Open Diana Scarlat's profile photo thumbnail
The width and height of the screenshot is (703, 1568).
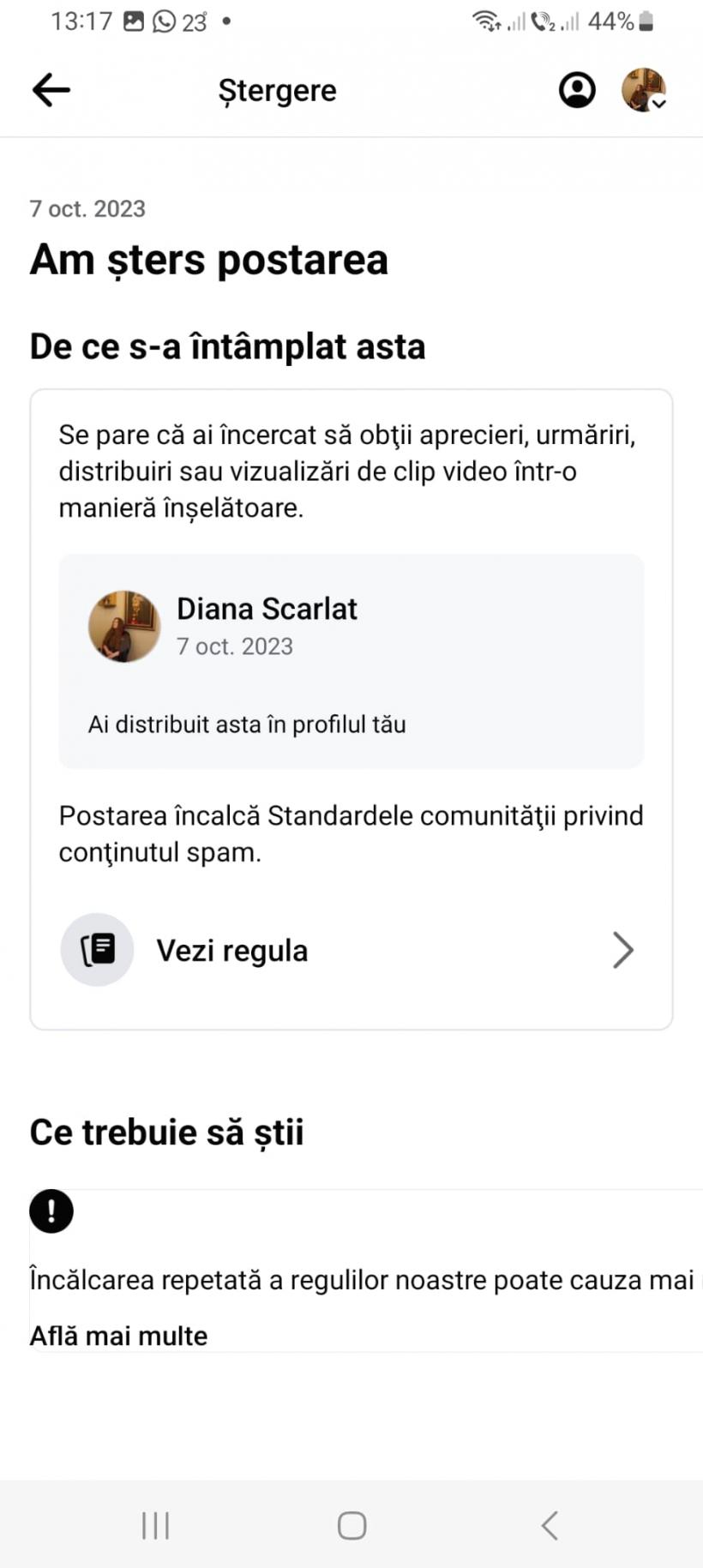coord(125,627)
